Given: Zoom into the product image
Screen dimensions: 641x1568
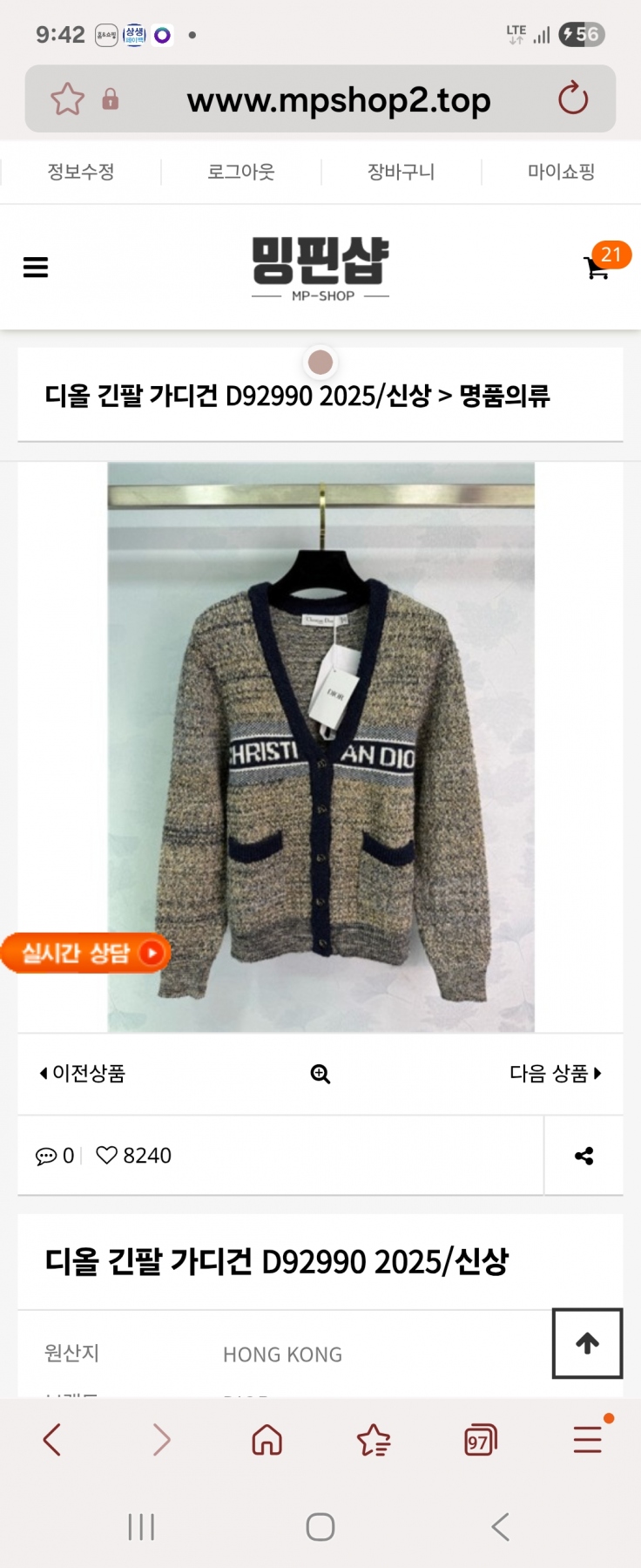Looking at the screenshot, I should (320, 1074).
